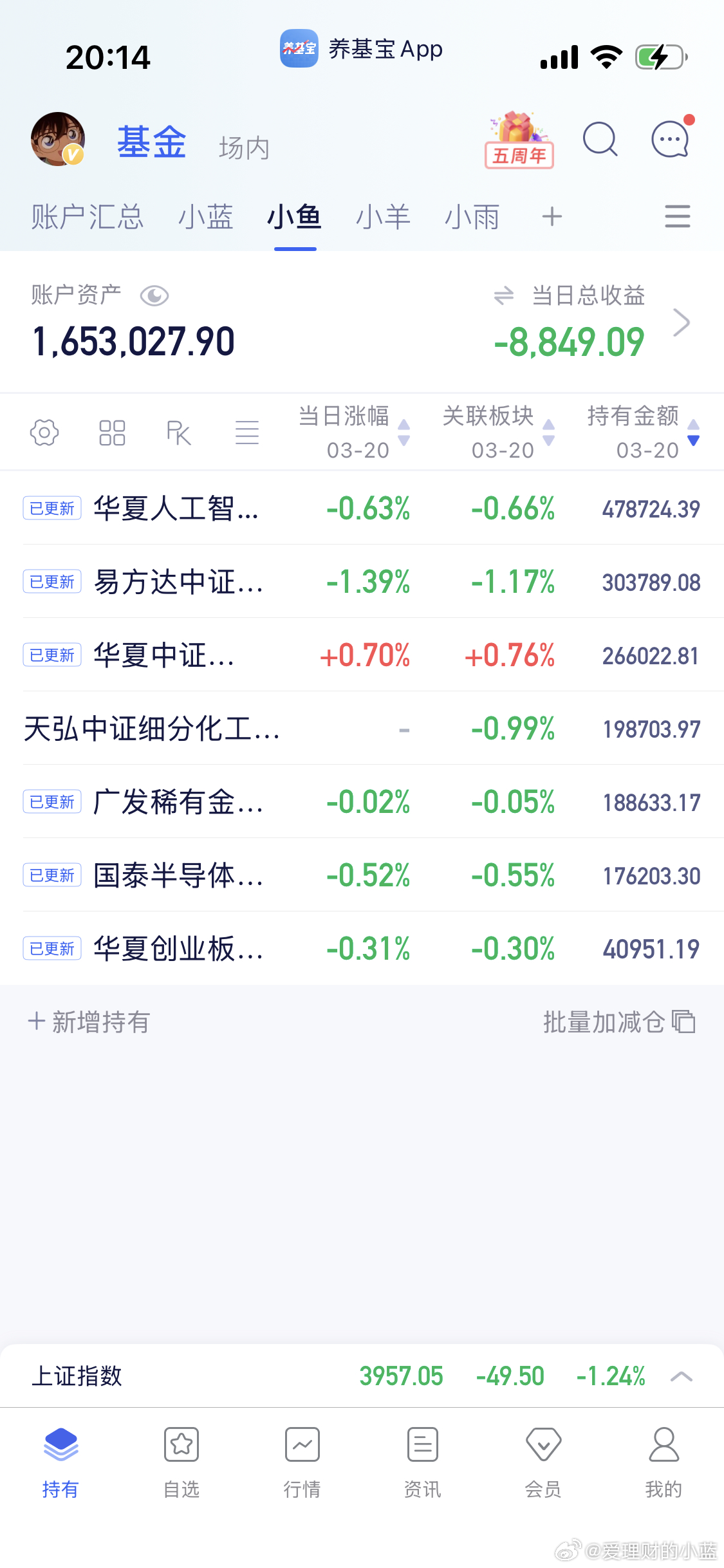
Task: Open the PK fund compare icon
Action: (179, 433)
